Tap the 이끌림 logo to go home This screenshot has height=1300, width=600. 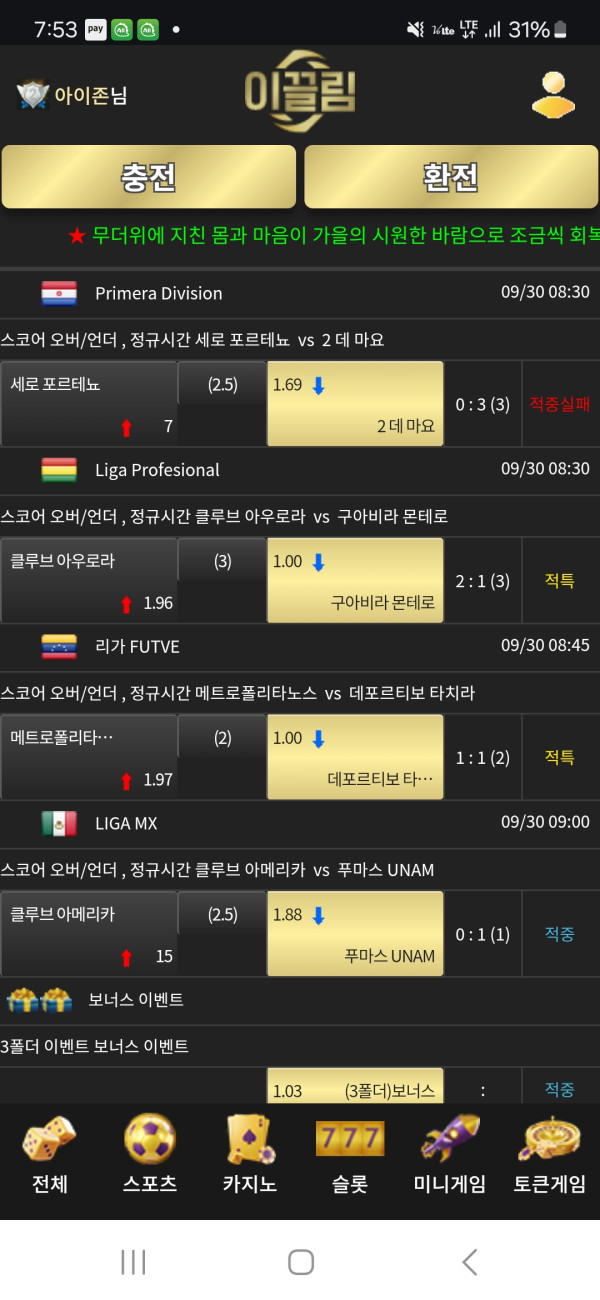(300, 92)
